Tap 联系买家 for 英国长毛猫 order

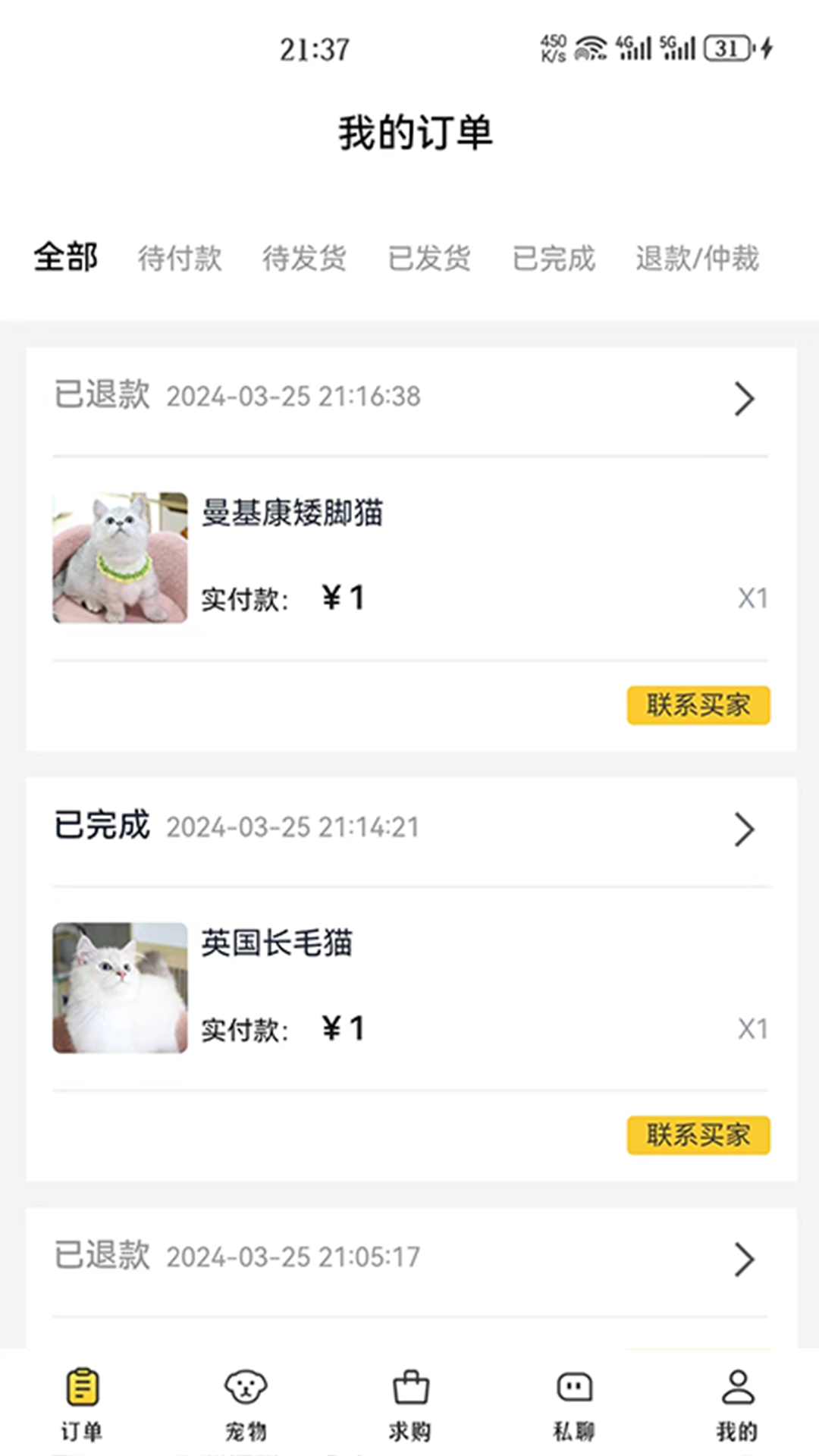(x=698, y=1135)
